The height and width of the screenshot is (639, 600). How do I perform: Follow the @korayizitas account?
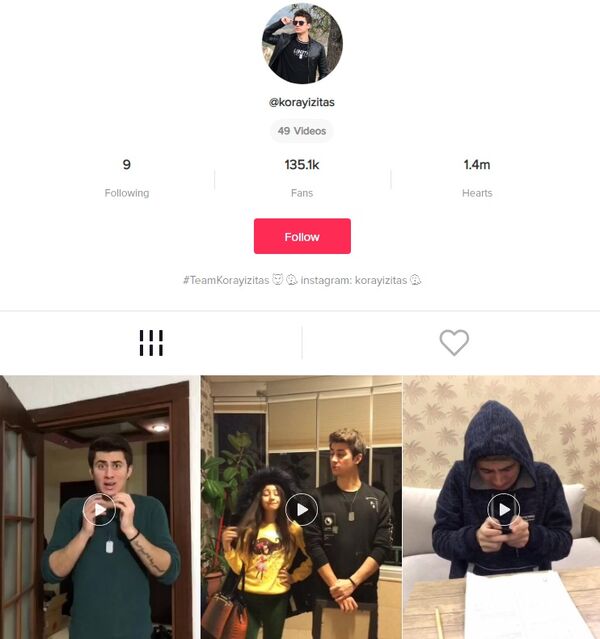pyautogui.click(x=302, y=237)
